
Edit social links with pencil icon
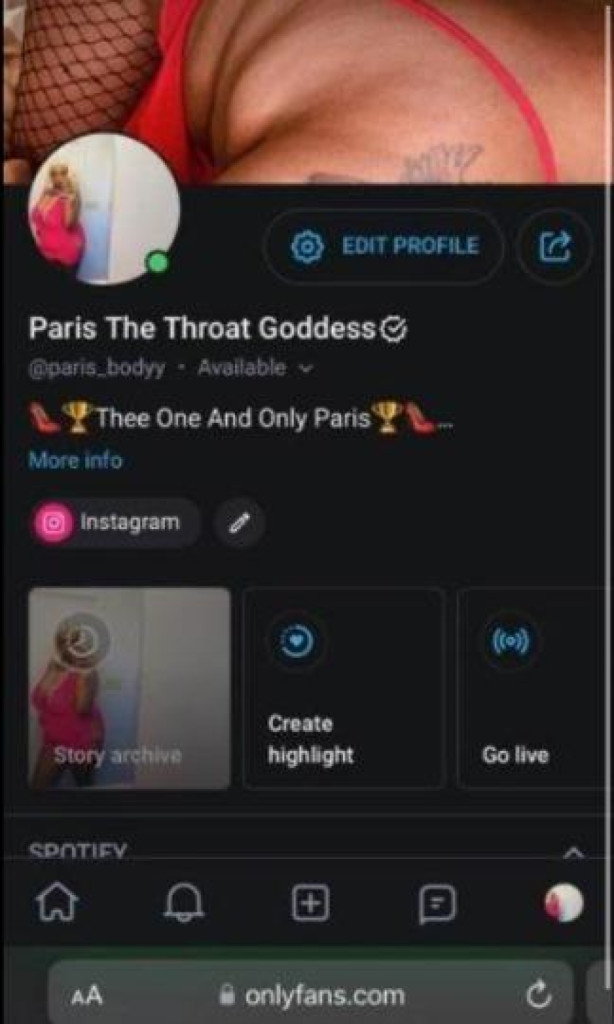(x=239, y=522)
